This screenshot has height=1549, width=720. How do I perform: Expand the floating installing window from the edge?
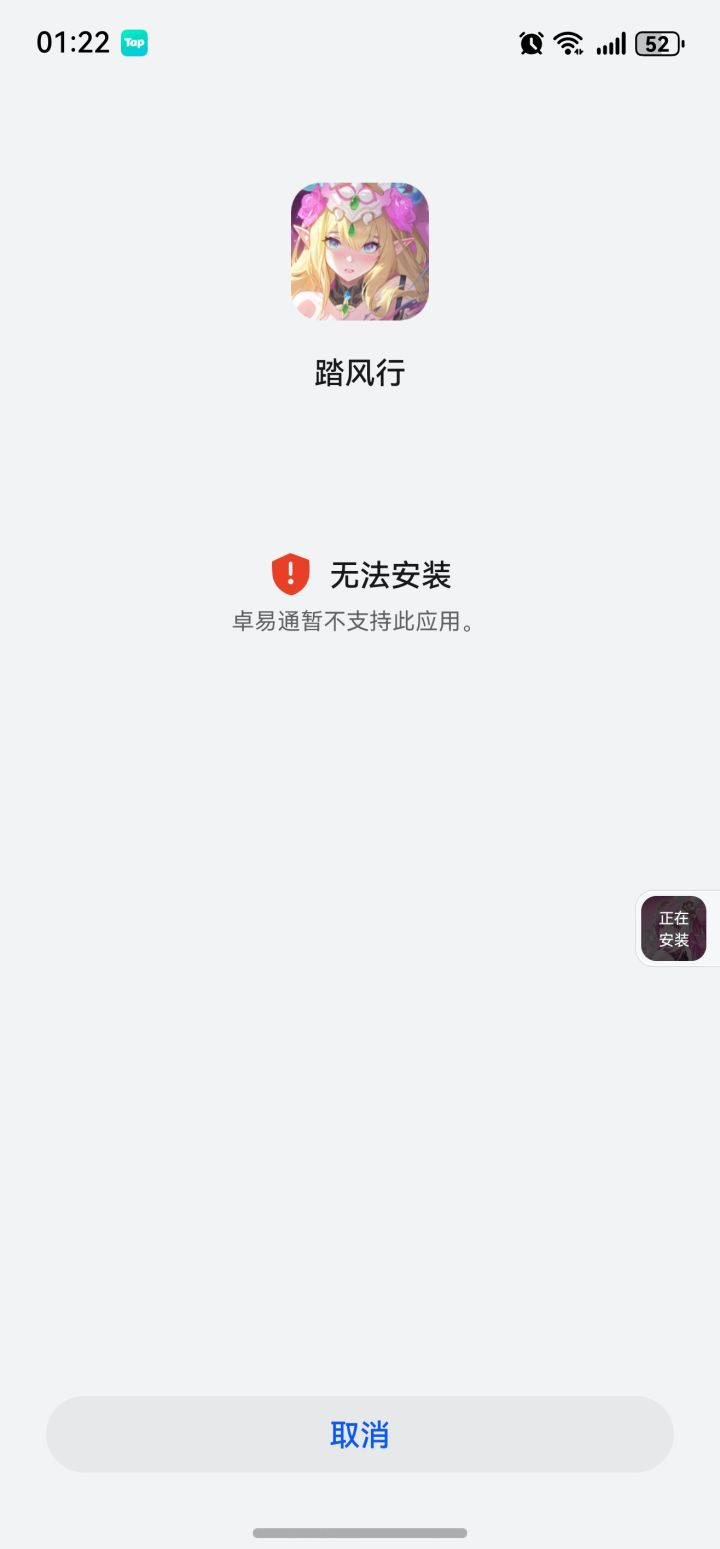(x=676, y=928)
